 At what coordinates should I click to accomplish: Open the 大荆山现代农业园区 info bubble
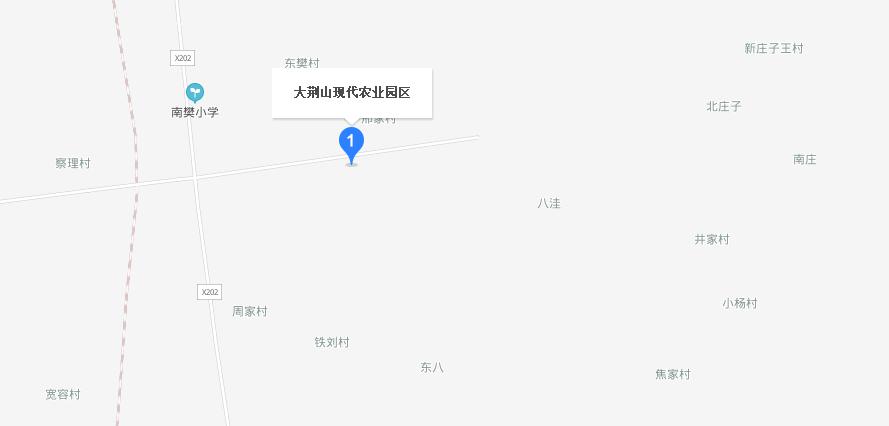click(352, 93)
